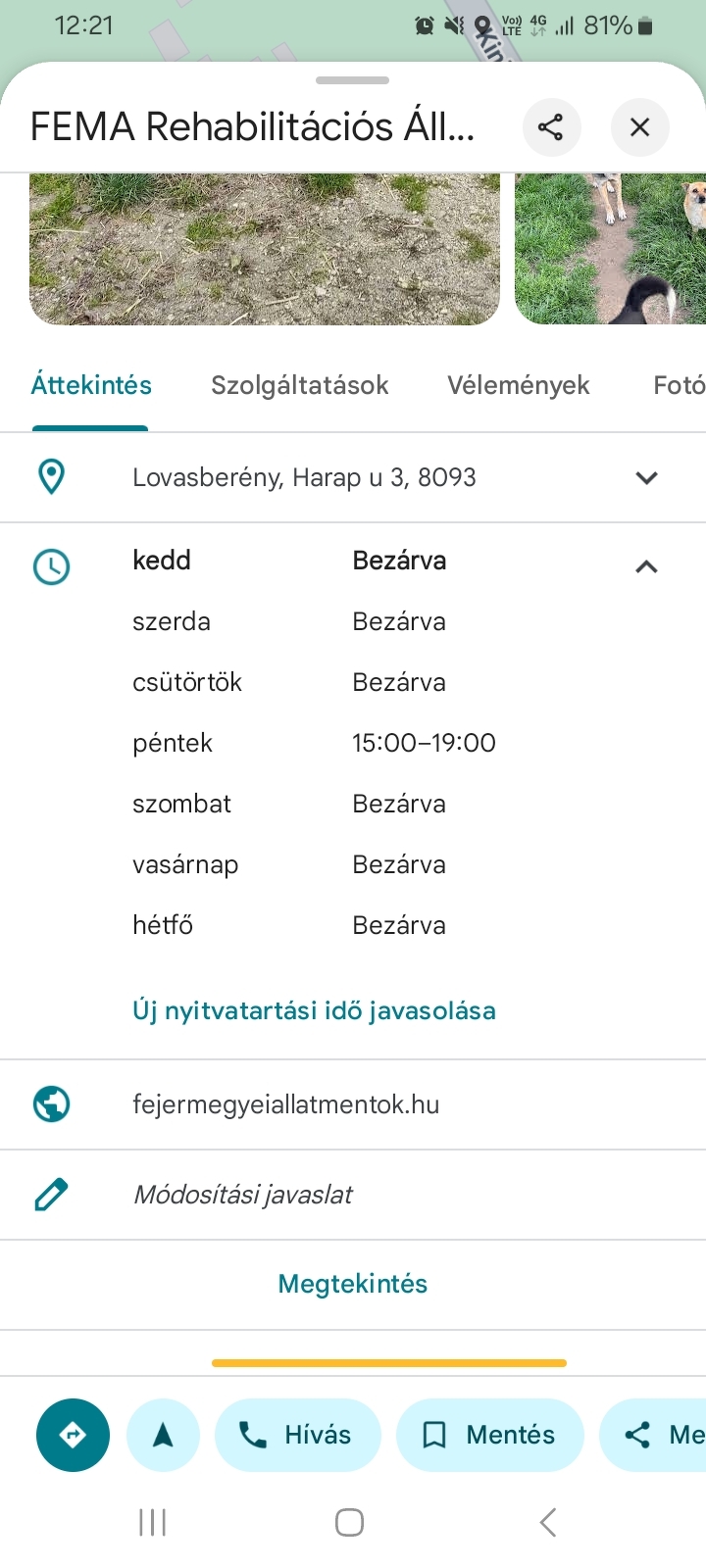Share this place from the header

(x=551, y=127)
